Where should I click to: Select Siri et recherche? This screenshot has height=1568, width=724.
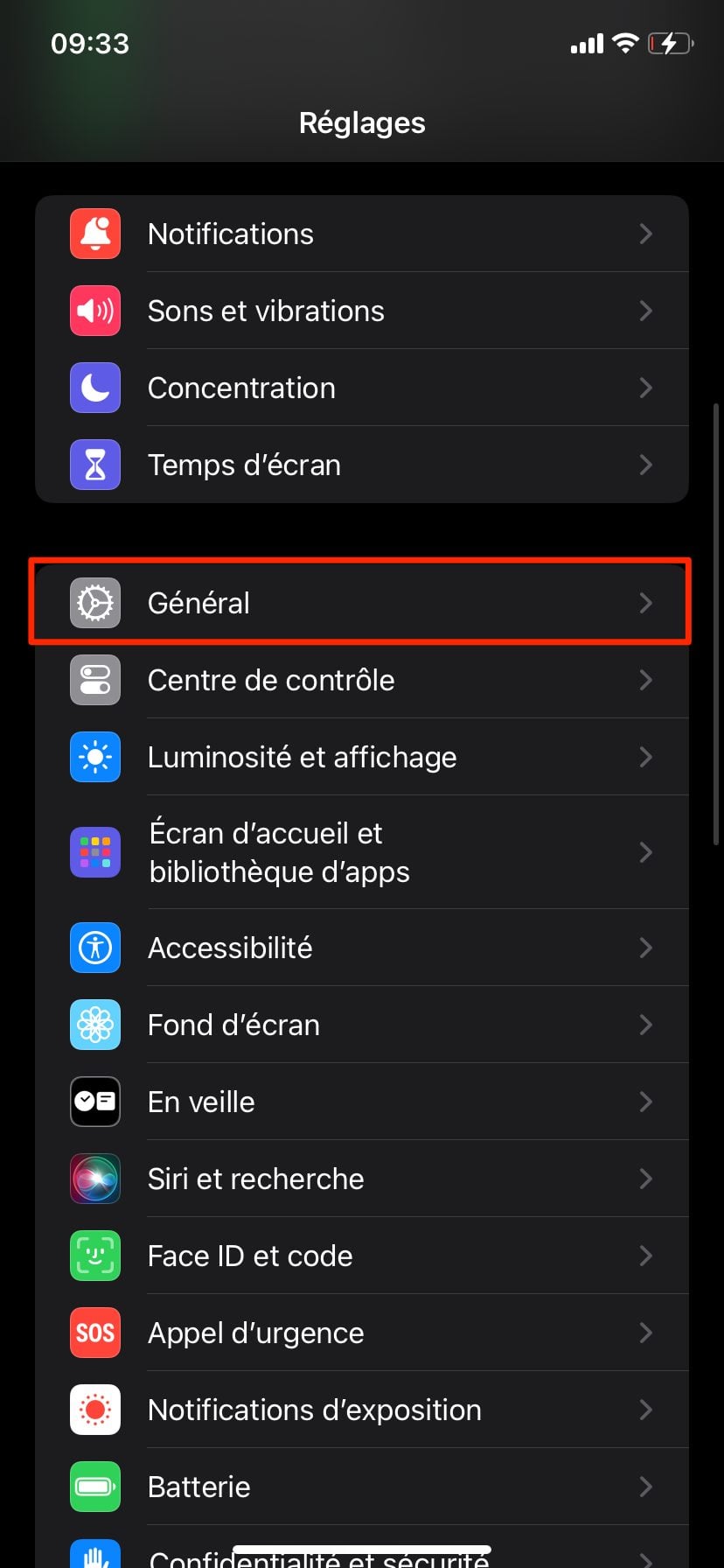361,1179
